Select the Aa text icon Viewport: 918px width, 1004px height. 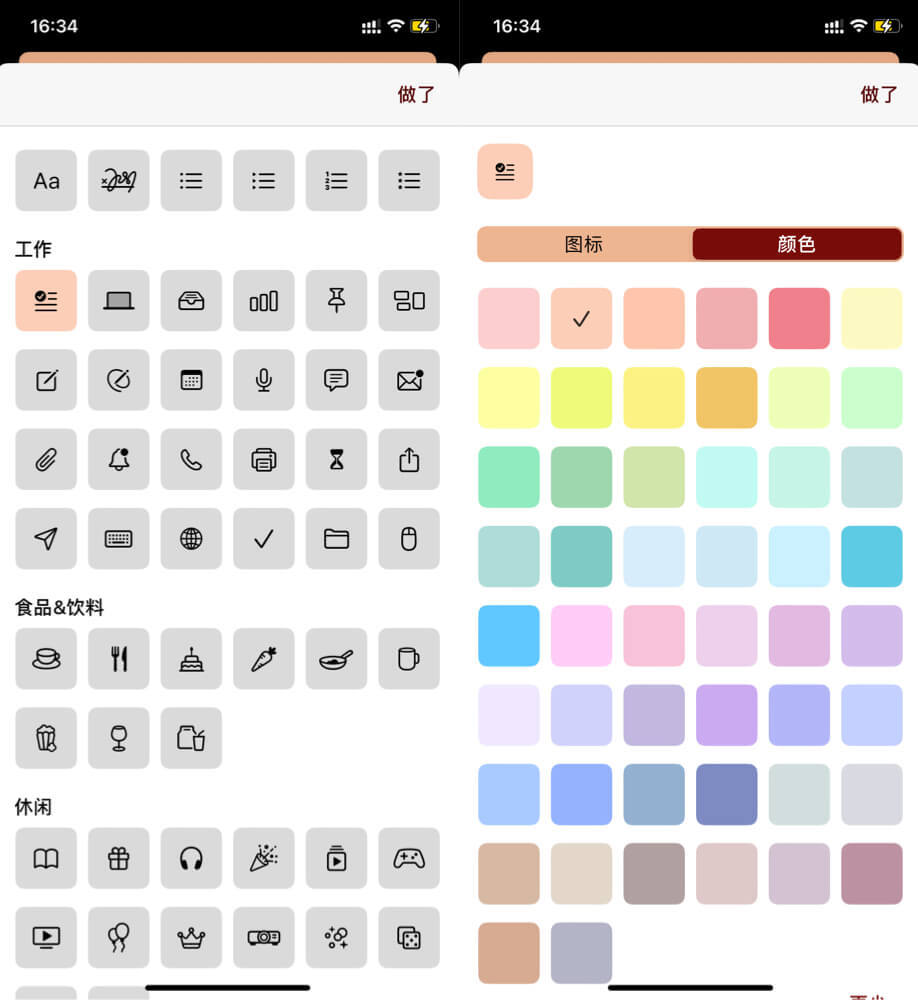pos(46,181)
